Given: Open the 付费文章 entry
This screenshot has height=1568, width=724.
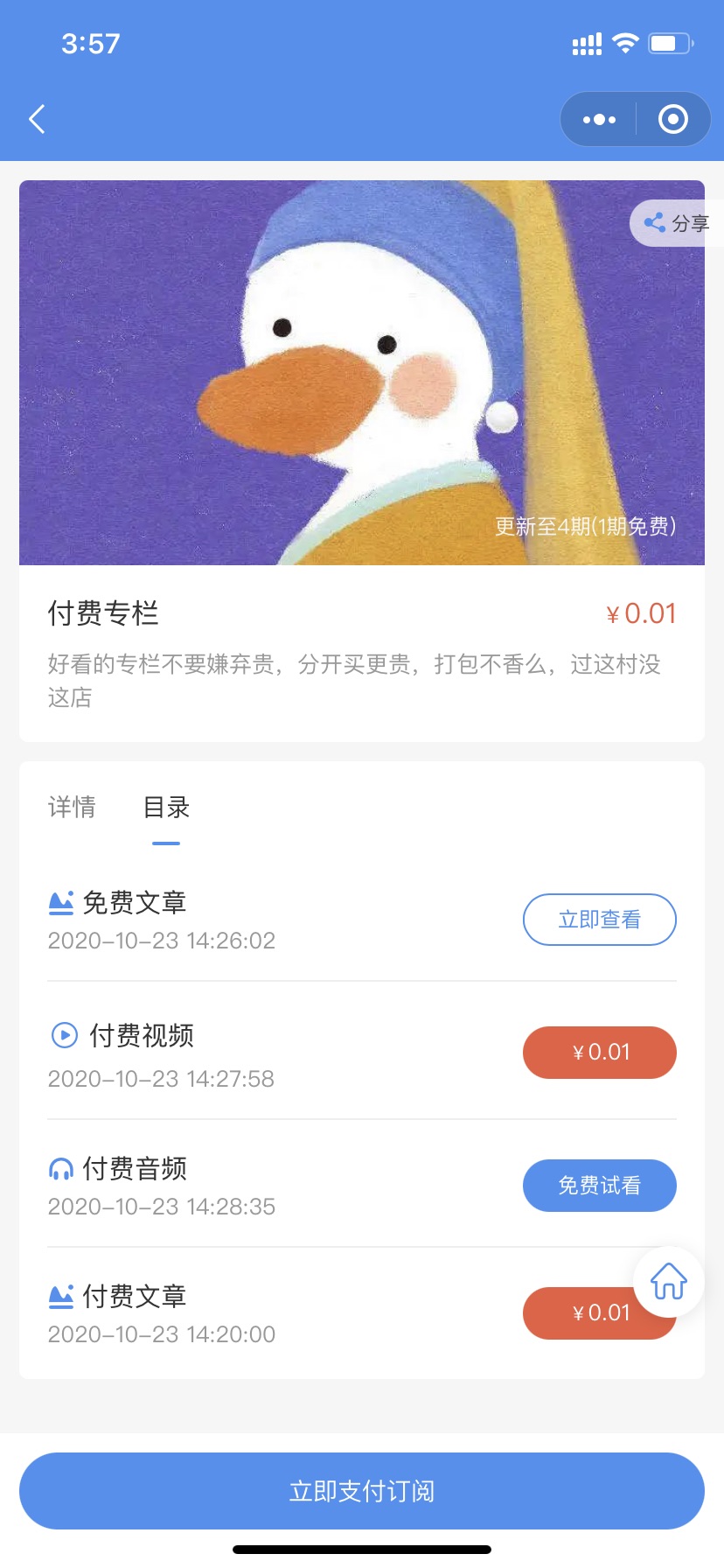Looking at the screenshot, I should [135, 1297].
